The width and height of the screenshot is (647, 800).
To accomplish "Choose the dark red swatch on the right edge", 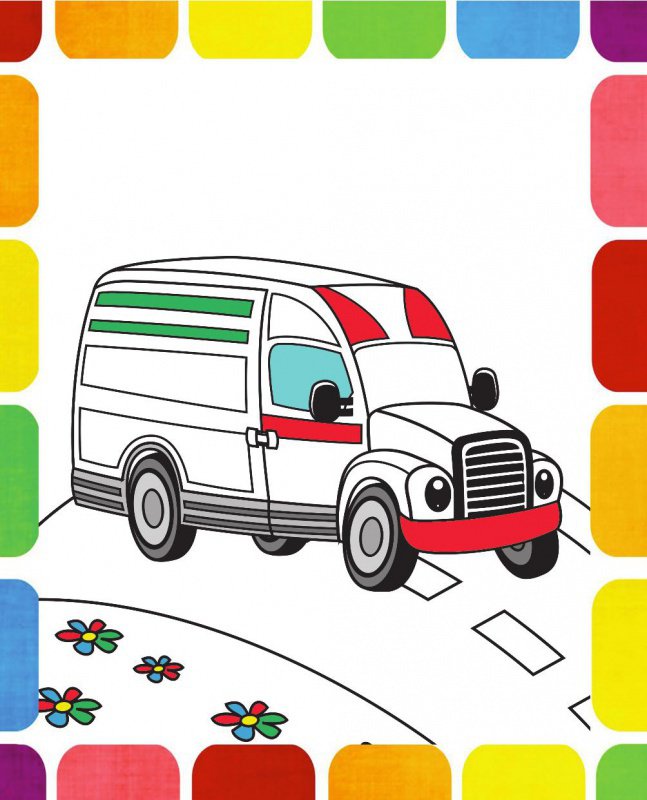I will tap(620, 315).
